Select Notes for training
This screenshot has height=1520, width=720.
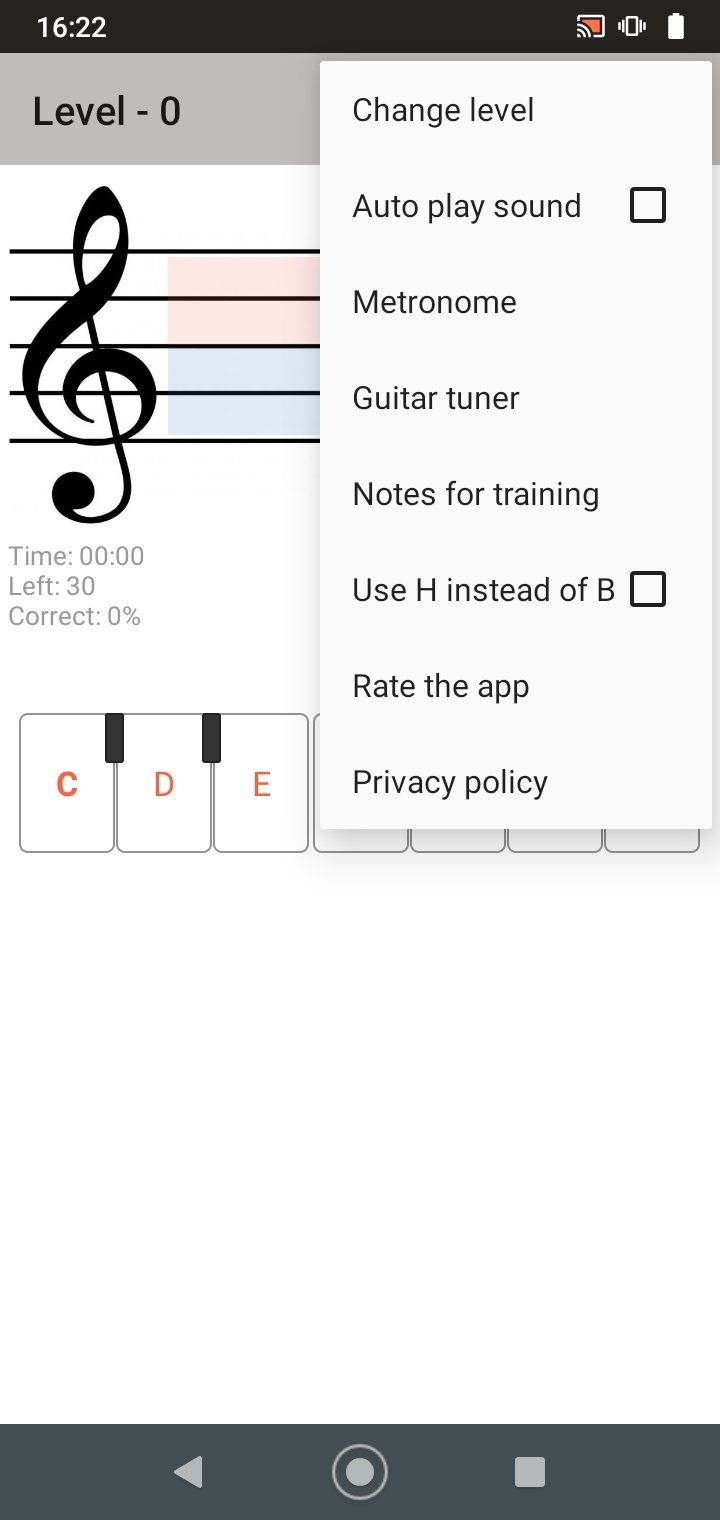(516, 494)
